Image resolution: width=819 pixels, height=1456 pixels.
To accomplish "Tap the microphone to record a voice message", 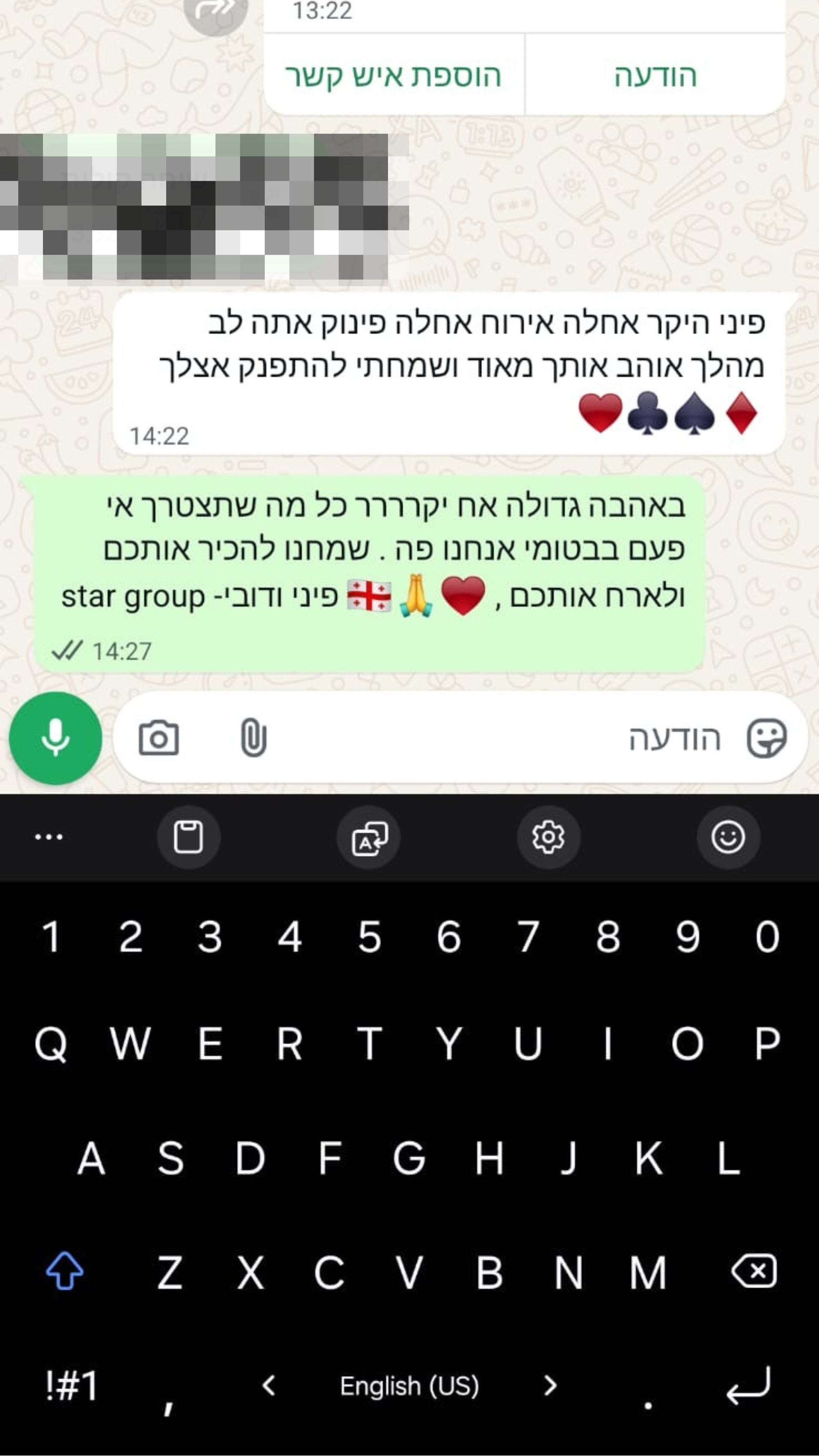I will tap(55, 738).
